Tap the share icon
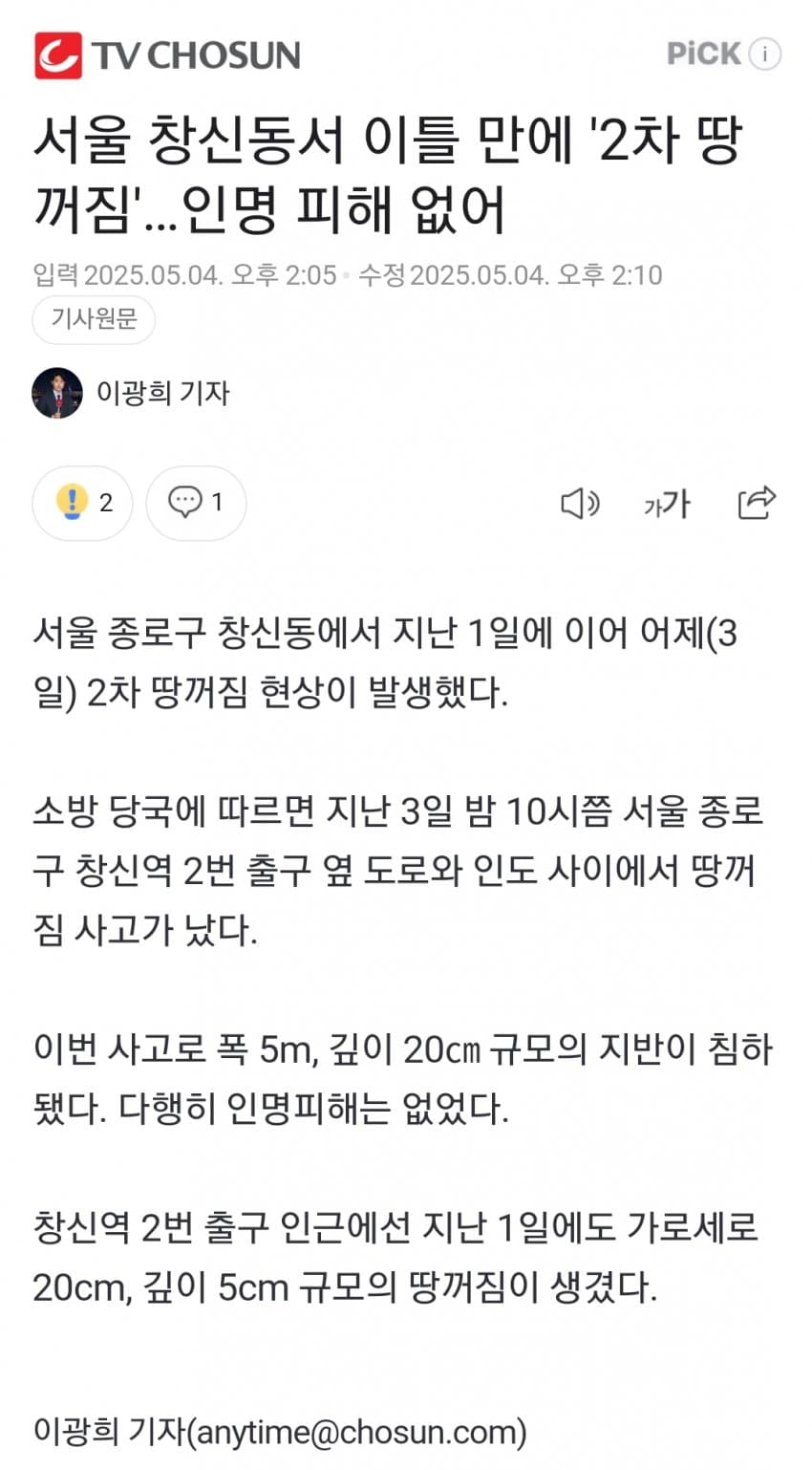Viewport: 812px width, 1470px height. [x=757, y=504]
